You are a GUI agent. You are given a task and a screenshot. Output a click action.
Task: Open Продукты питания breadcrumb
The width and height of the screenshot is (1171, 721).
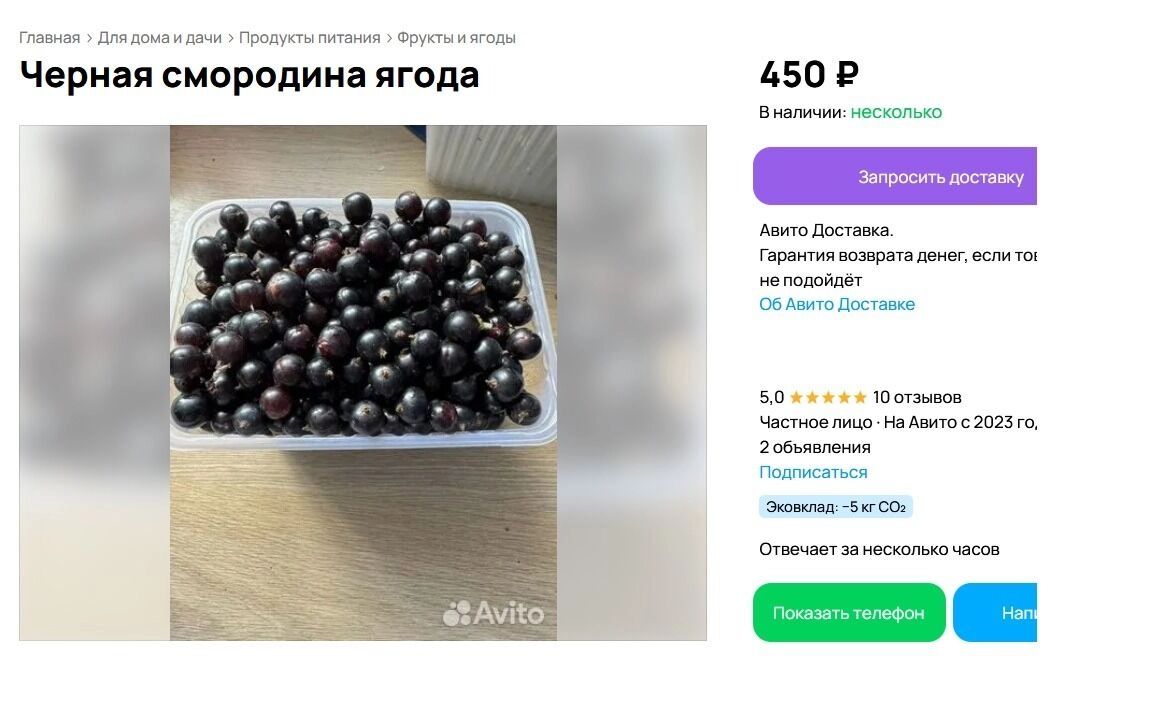point(309,38)
